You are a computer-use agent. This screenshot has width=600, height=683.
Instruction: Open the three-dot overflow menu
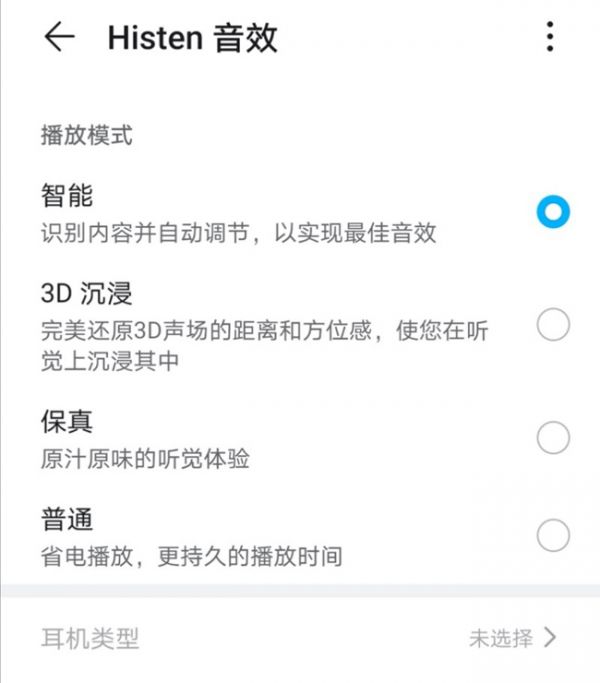tap(549, 37)
